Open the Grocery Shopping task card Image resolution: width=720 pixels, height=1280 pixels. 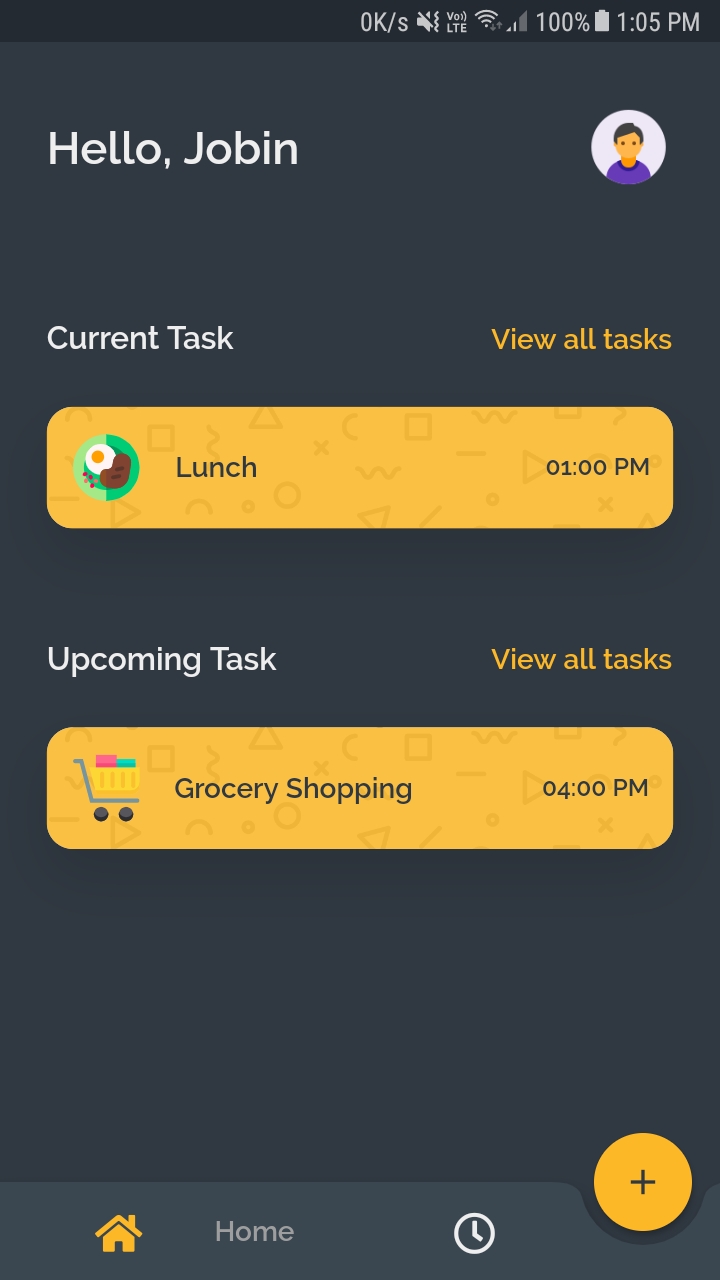(x=360, y=788)
